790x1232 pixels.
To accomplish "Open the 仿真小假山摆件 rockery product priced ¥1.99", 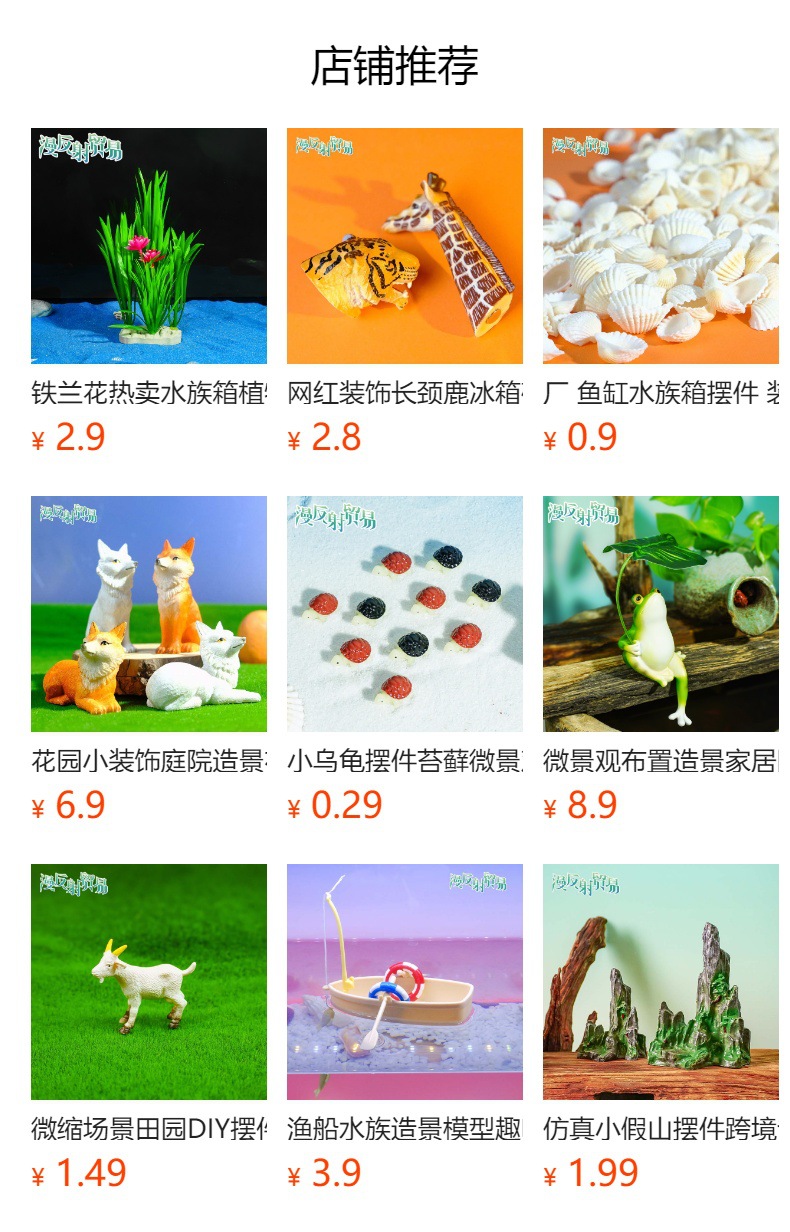I will [661, 1029].
